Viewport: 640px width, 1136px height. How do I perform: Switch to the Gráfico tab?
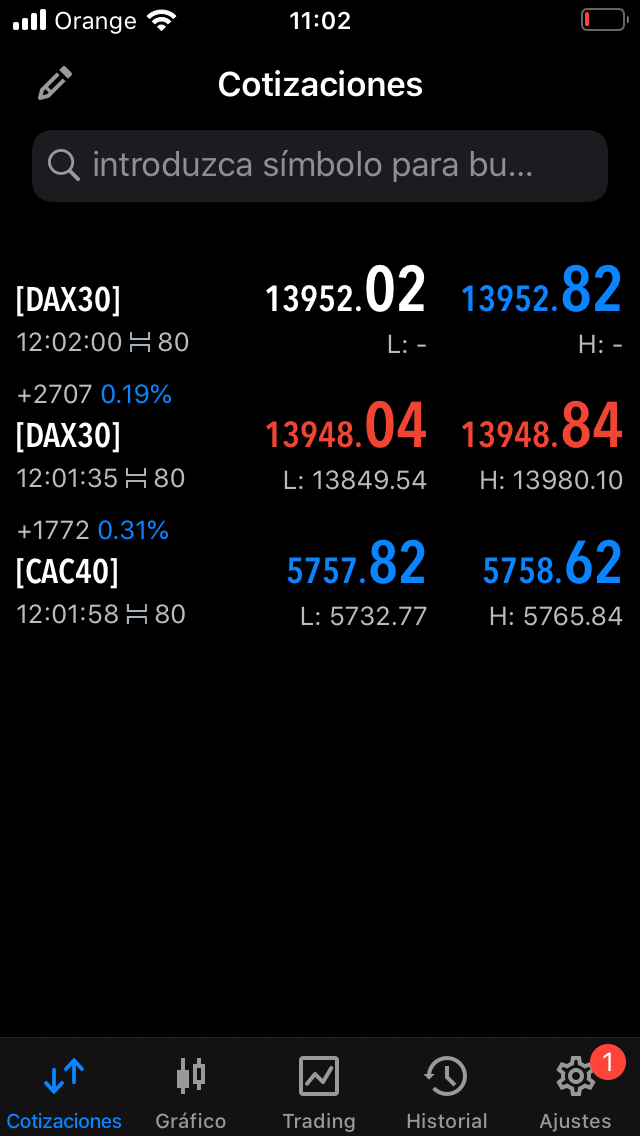click(x=191, y=1090)
